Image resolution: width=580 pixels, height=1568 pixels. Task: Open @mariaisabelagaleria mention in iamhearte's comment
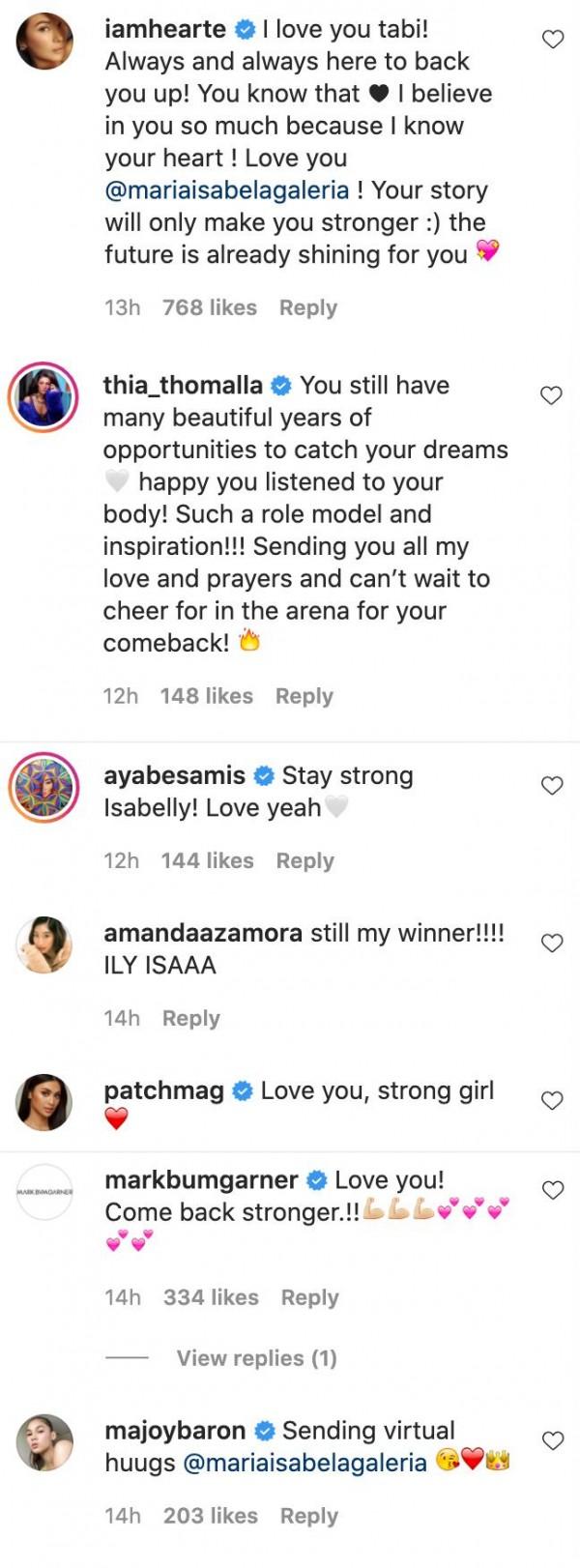[227, 190]
